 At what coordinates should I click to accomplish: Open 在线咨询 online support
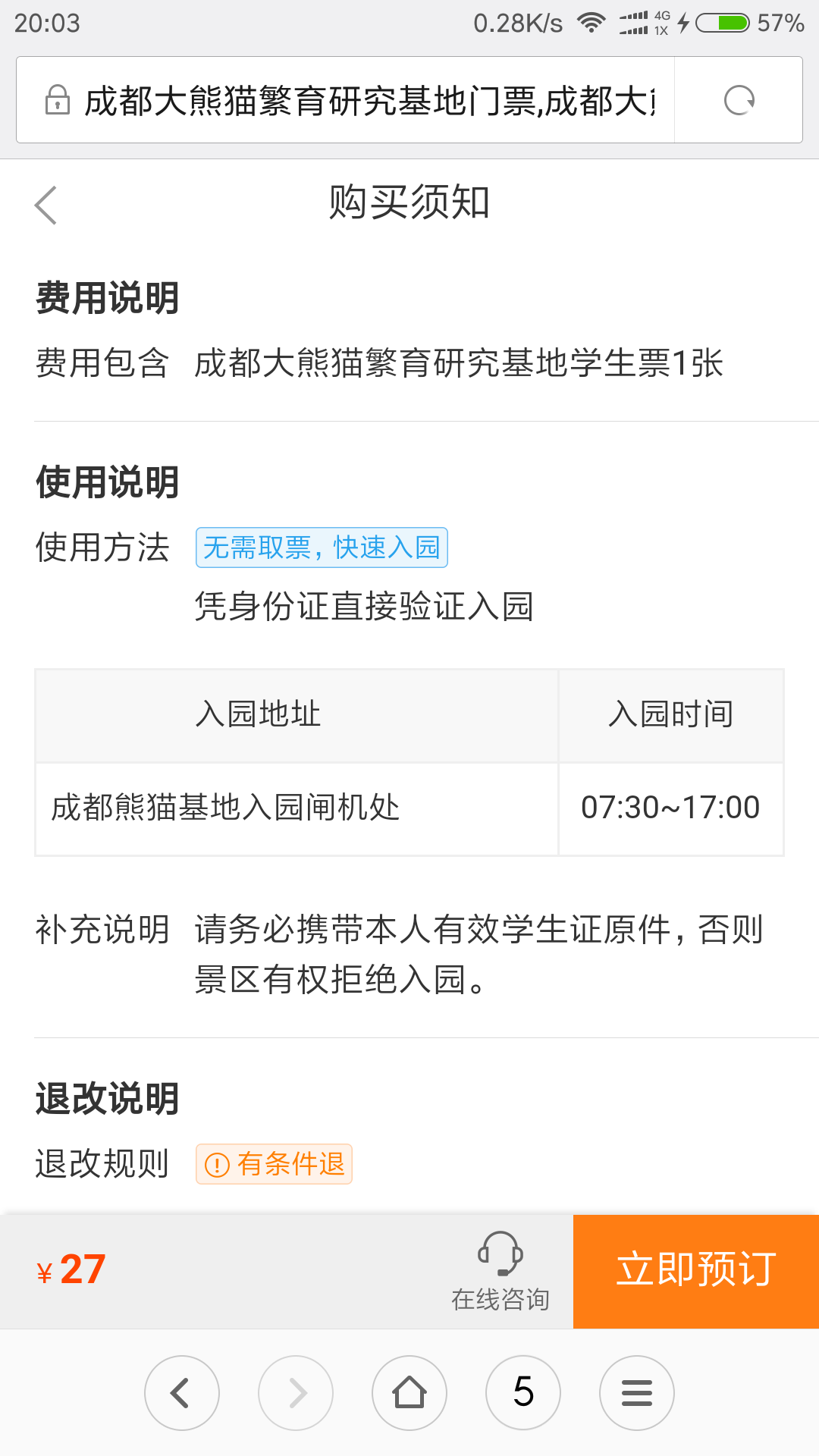tap(500, 1272)
